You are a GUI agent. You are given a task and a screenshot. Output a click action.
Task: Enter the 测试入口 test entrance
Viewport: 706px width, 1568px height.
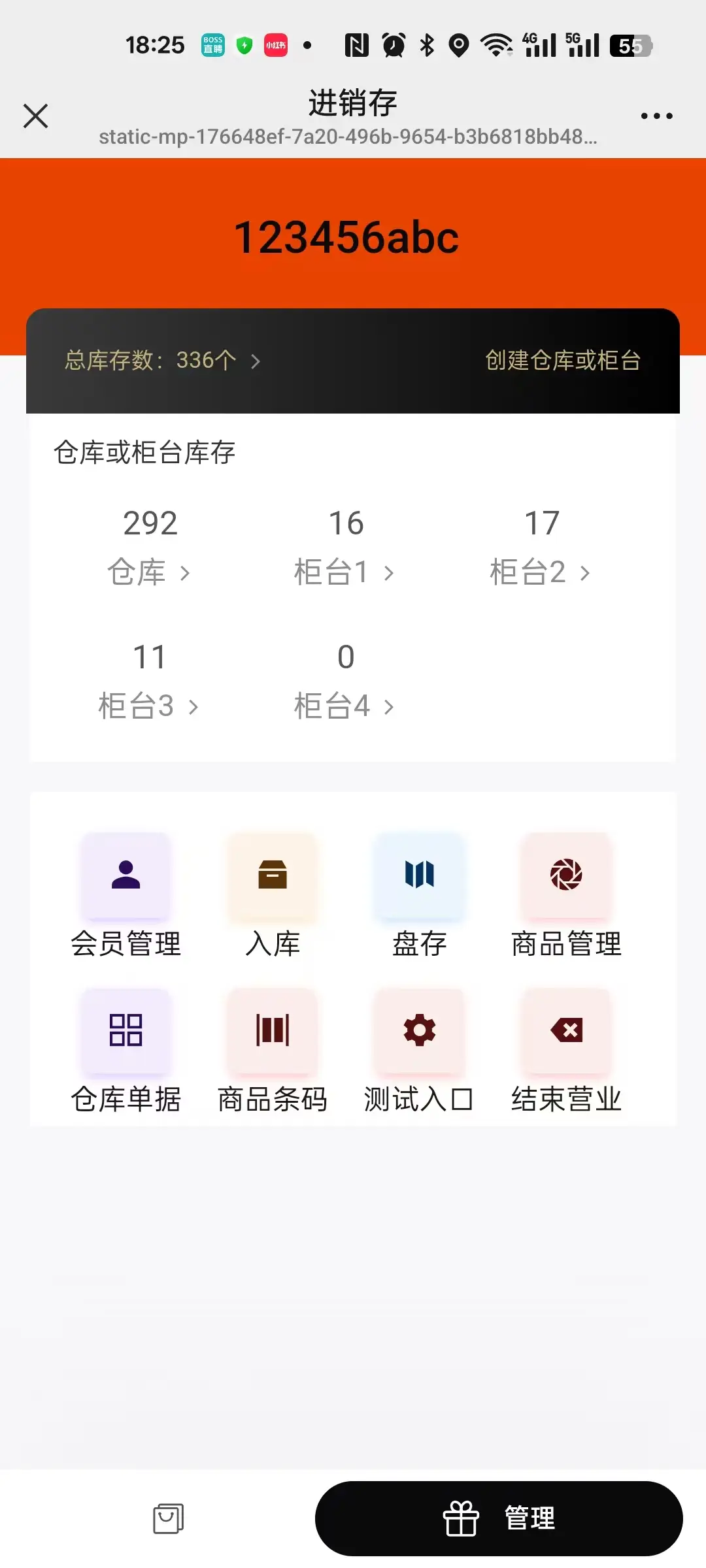[x=420, y=1051]
